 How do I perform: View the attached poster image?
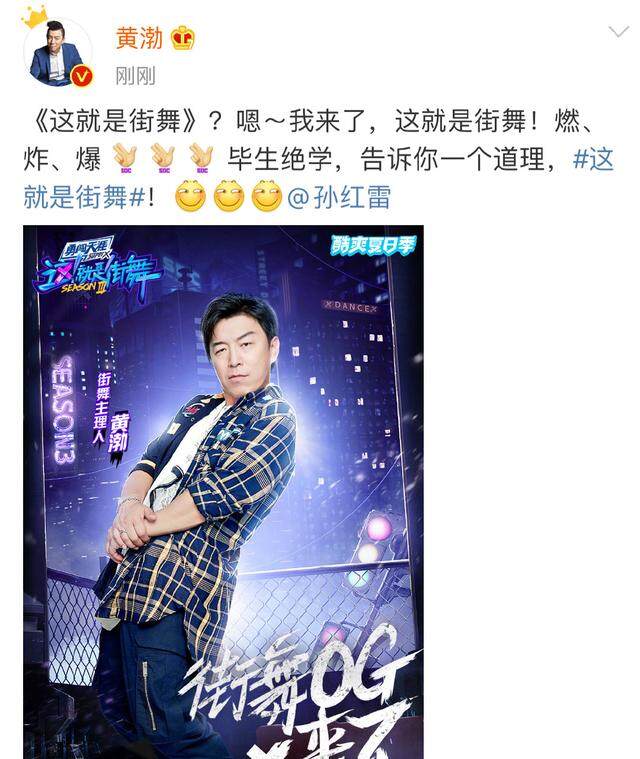coord(223,490)
